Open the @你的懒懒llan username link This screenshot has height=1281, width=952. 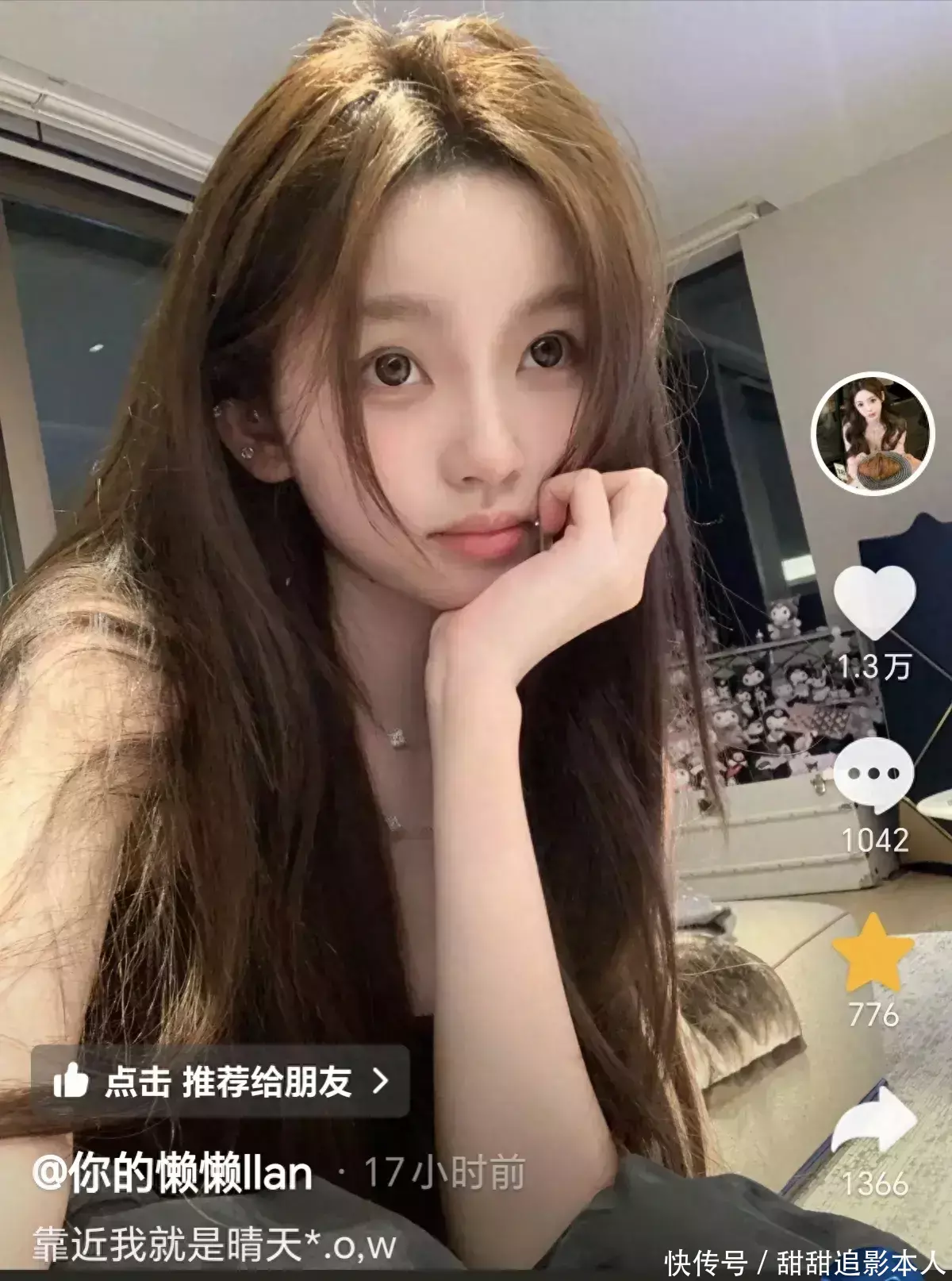coord(172,1173)
